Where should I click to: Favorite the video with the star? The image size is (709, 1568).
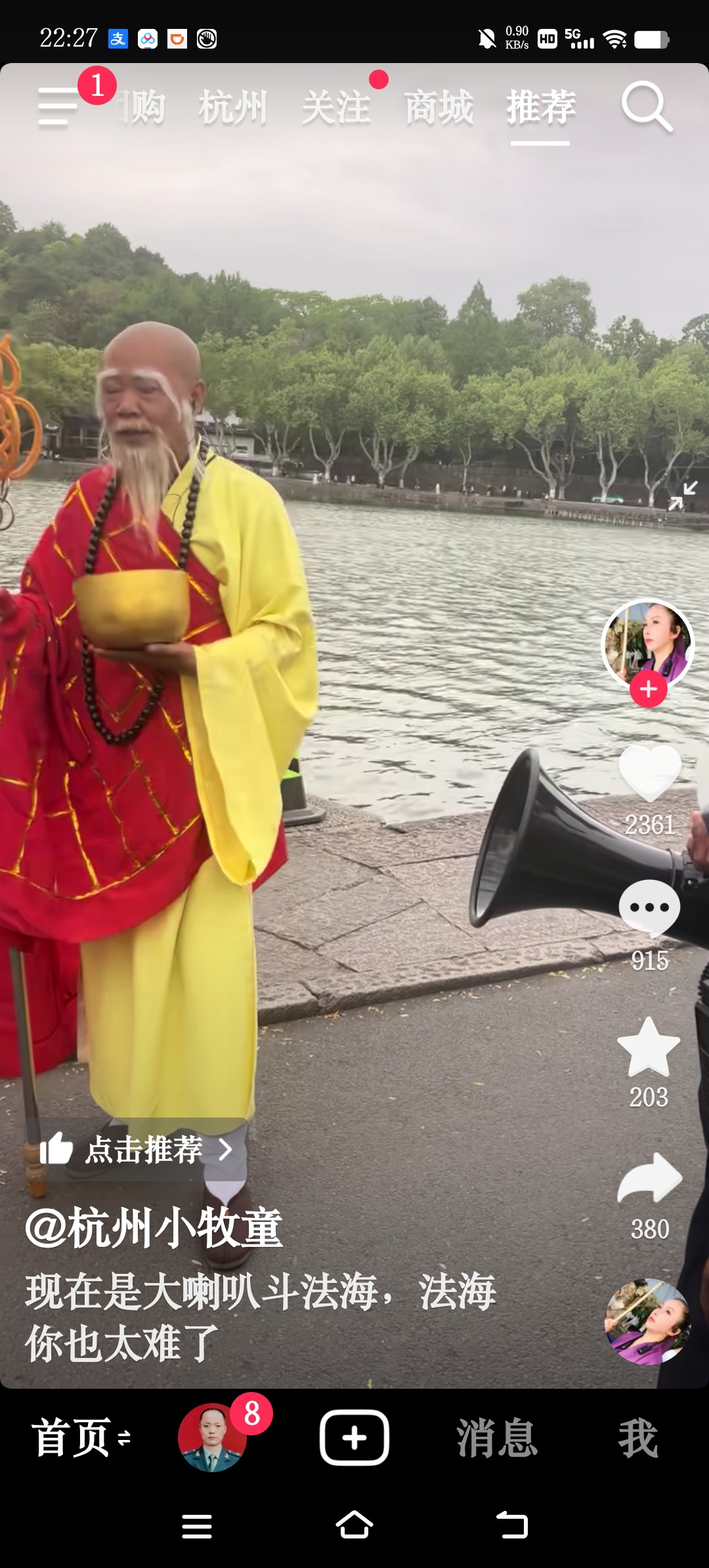pyautogui.click(x=649, y=1048)
